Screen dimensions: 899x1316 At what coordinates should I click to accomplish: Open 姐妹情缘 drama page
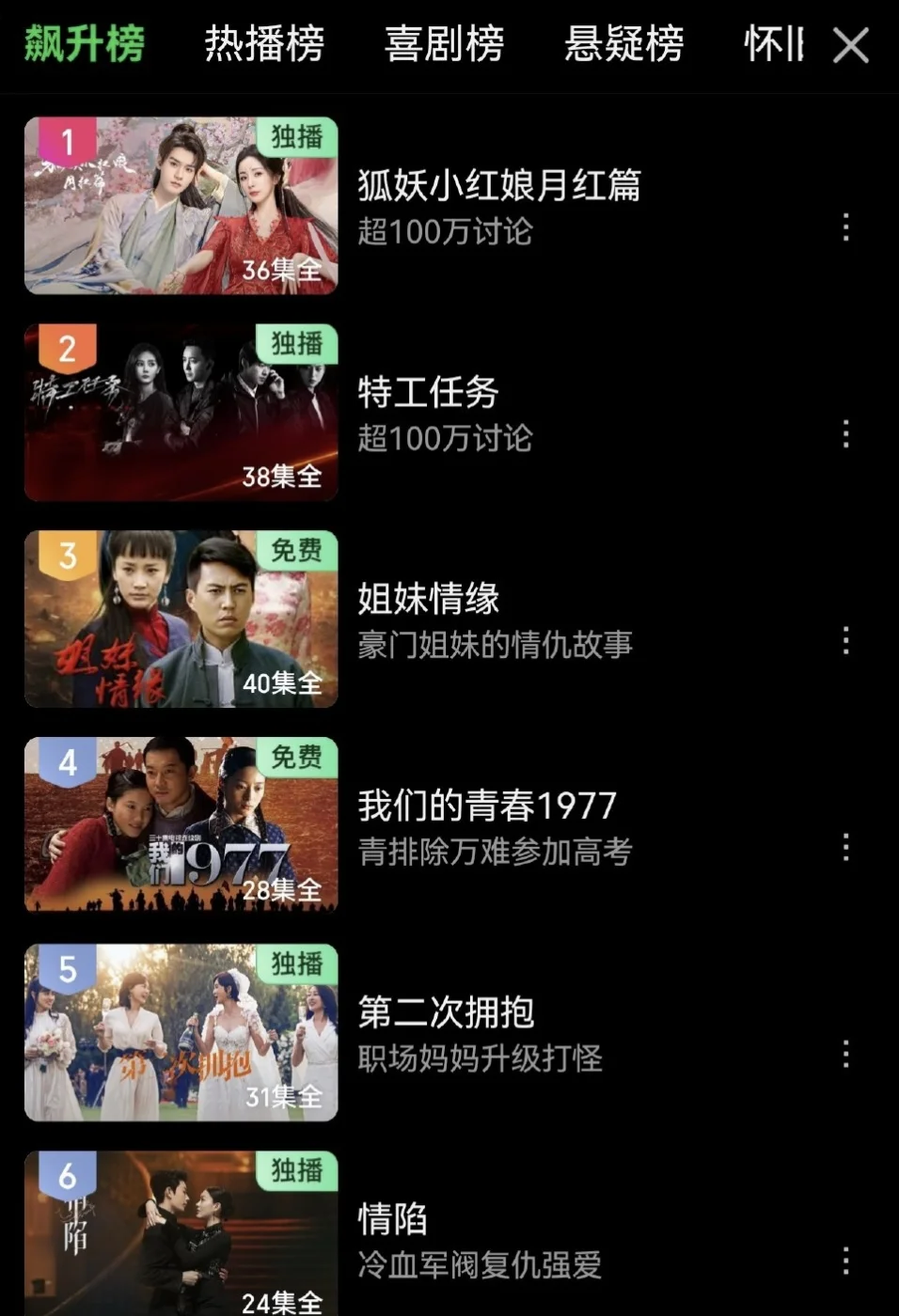pos(428,600)
